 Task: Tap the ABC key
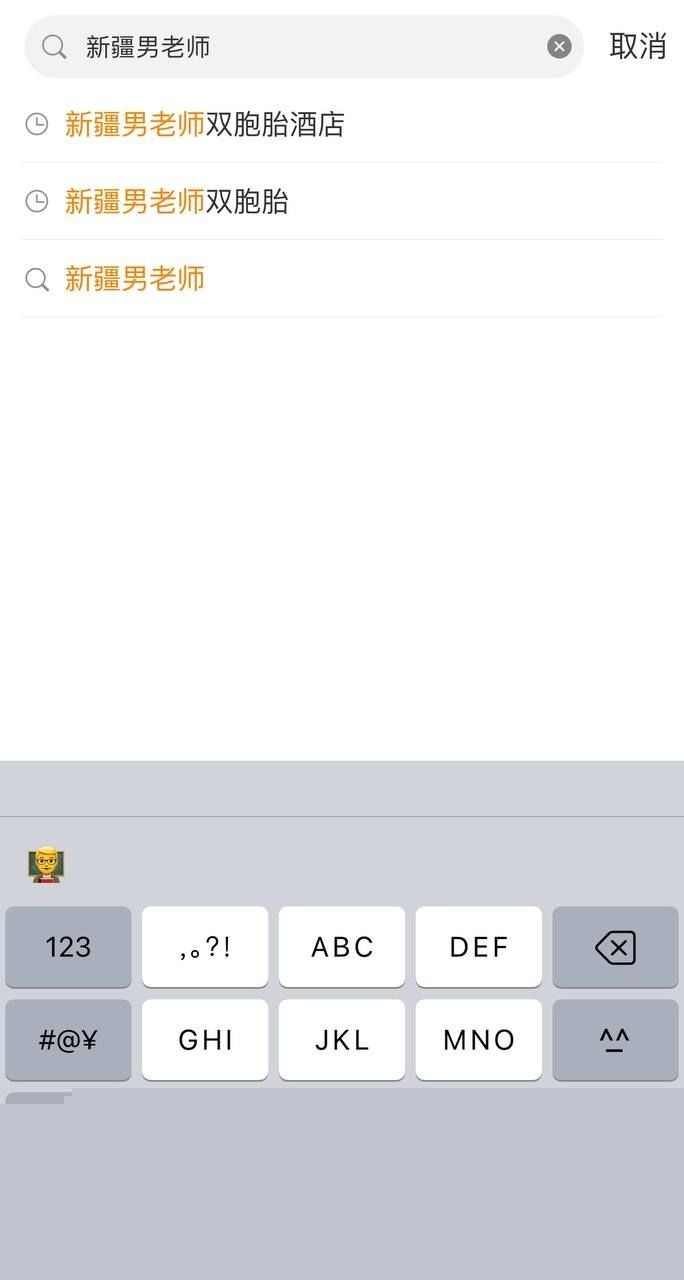click(342, 946)
